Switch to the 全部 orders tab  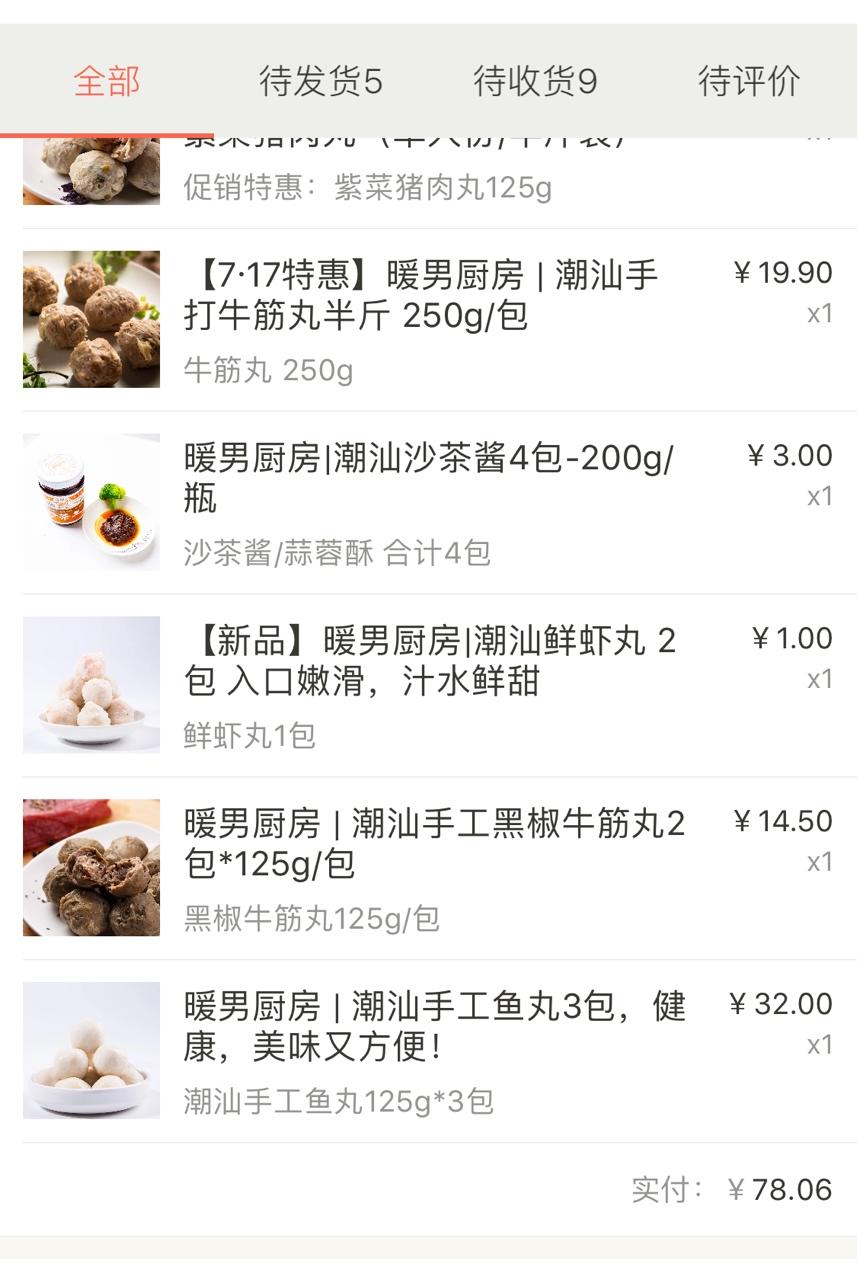coord(107,81)
